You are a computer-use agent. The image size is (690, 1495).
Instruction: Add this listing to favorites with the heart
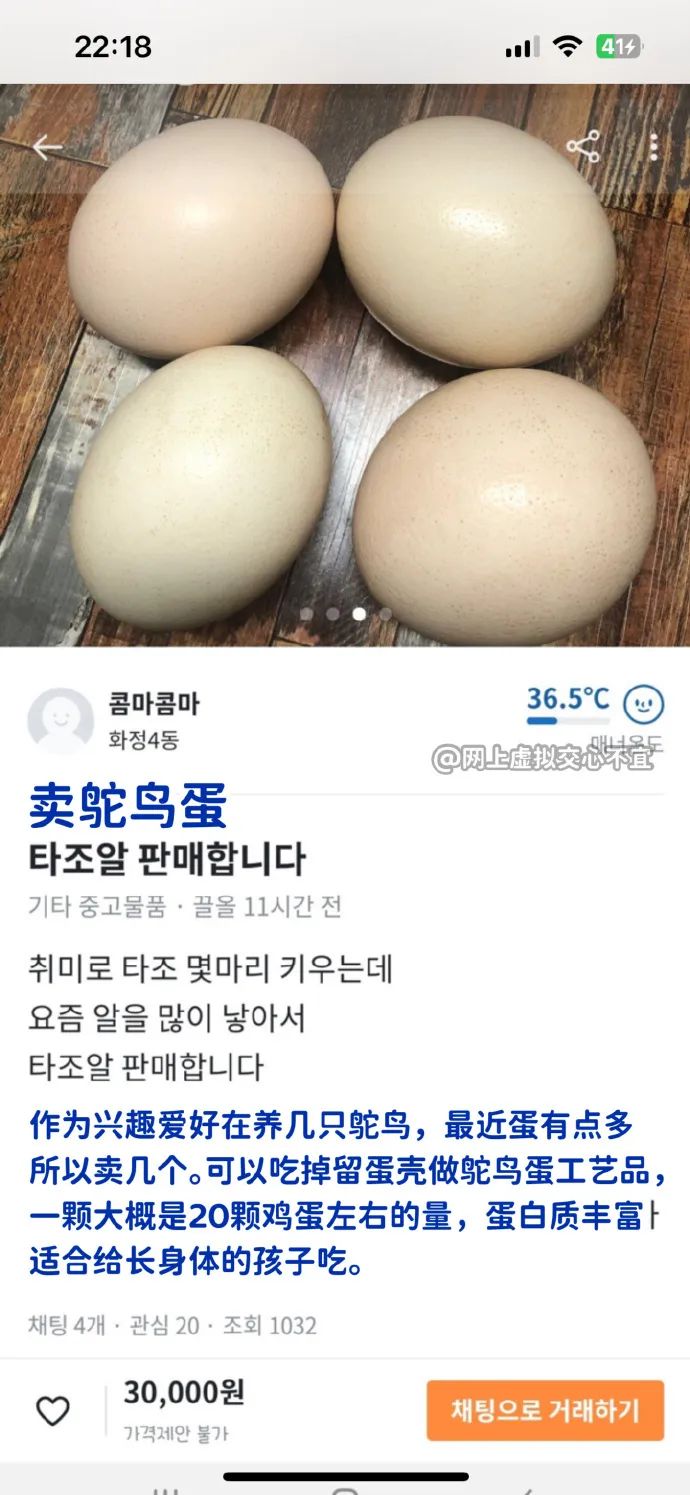pyautogui.click(x=53, y=1411)
